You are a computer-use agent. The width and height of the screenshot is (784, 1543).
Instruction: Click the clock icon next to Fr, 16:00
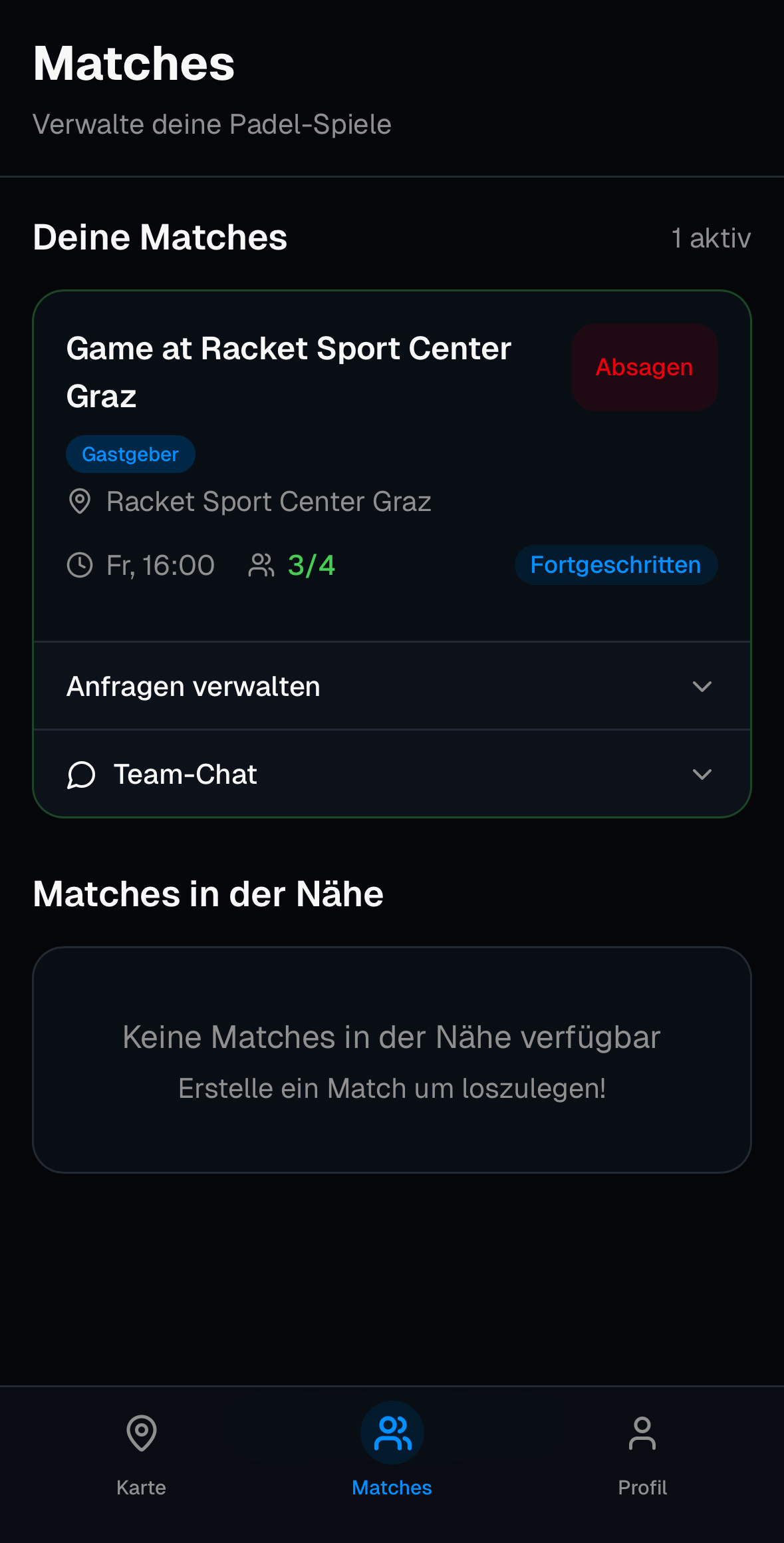coord(80,565)
